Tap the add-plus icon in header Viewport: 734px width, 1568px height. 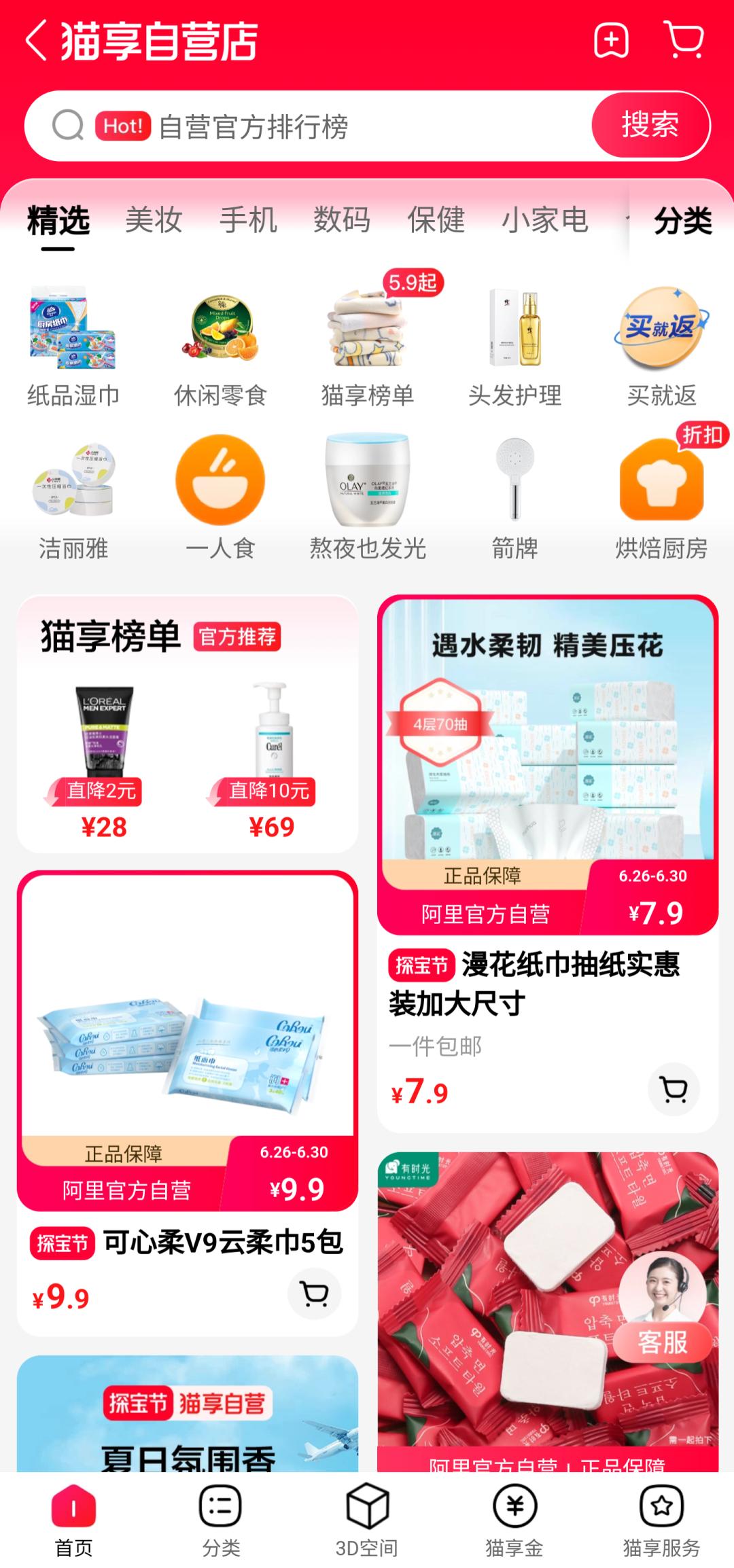(x=611, y=41)
